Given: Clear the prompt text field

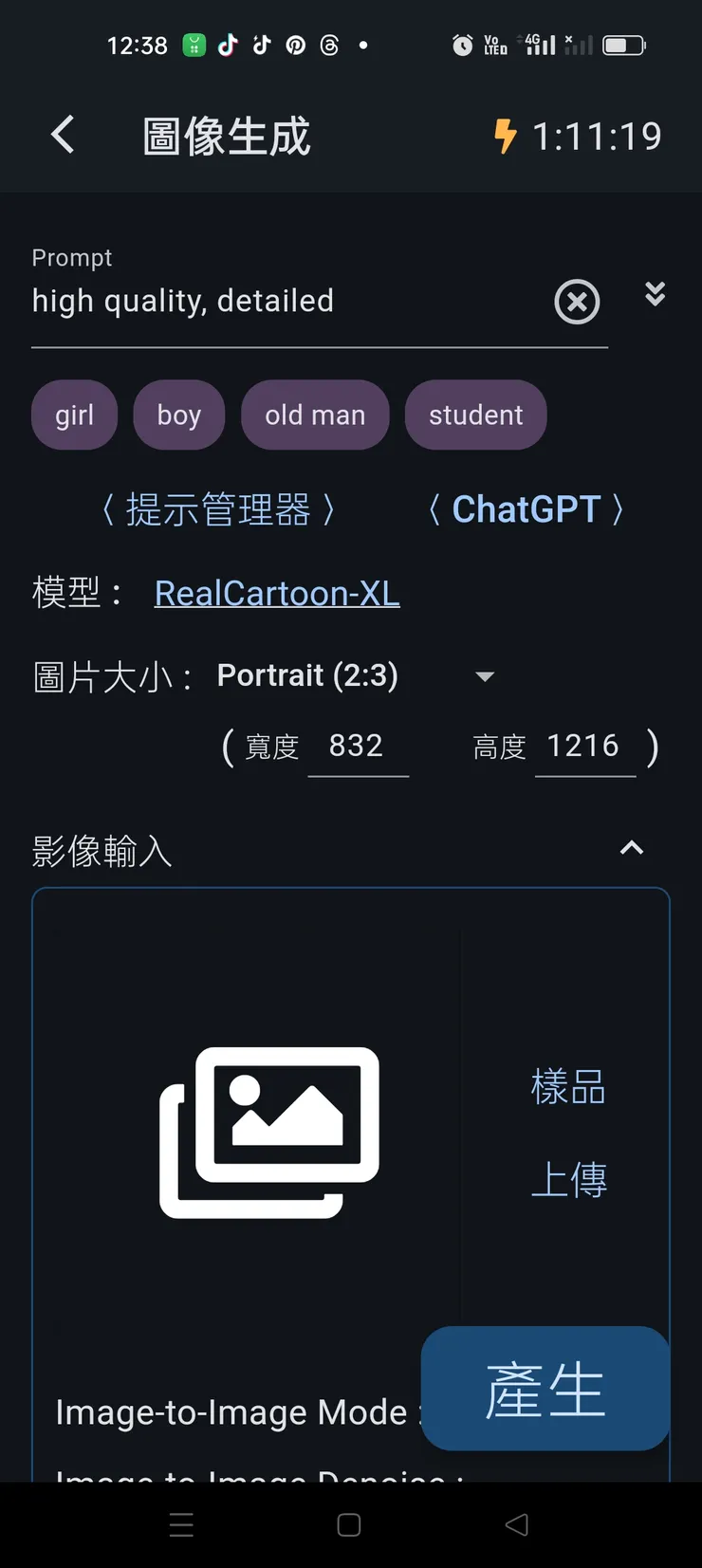Looking at the screenshot, I should click(x=577, y=302).
